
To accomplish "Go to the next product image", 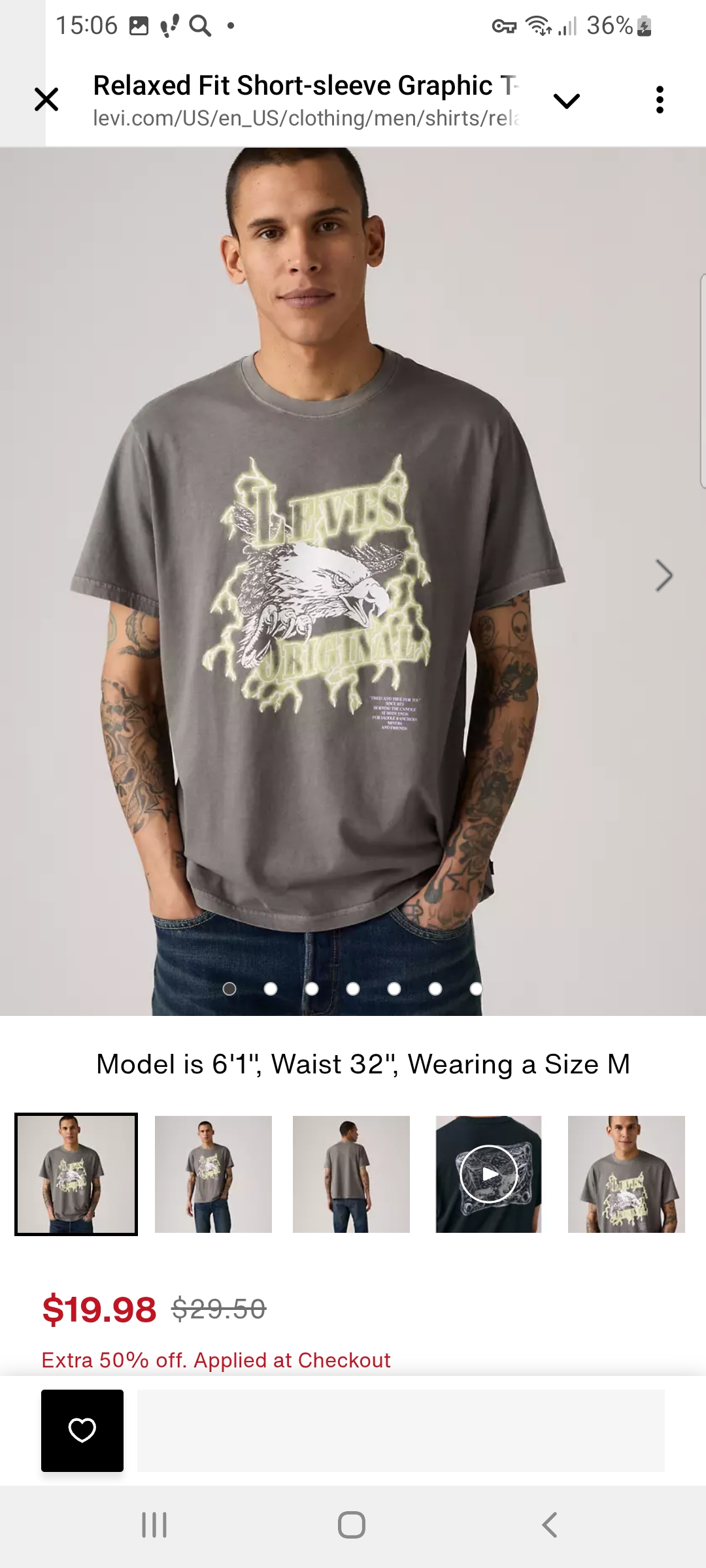I will [664, 576].
